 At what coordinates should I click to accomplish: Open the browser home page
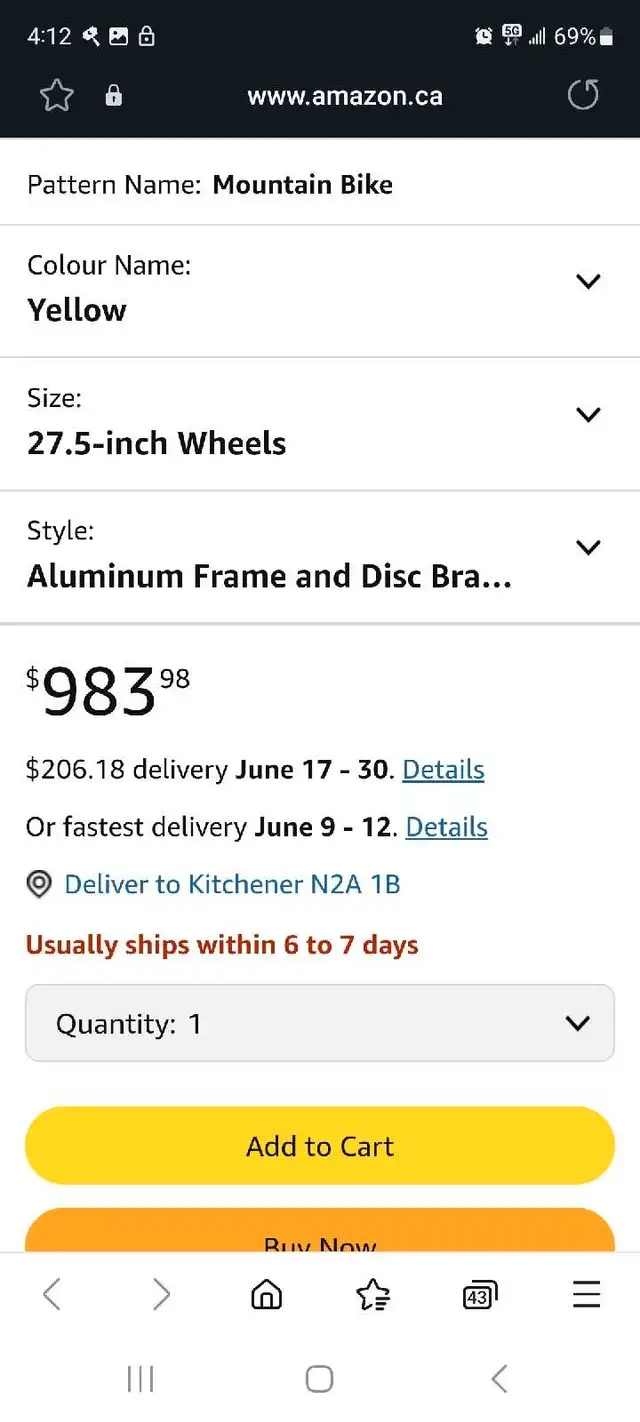tap(266, 1295)
